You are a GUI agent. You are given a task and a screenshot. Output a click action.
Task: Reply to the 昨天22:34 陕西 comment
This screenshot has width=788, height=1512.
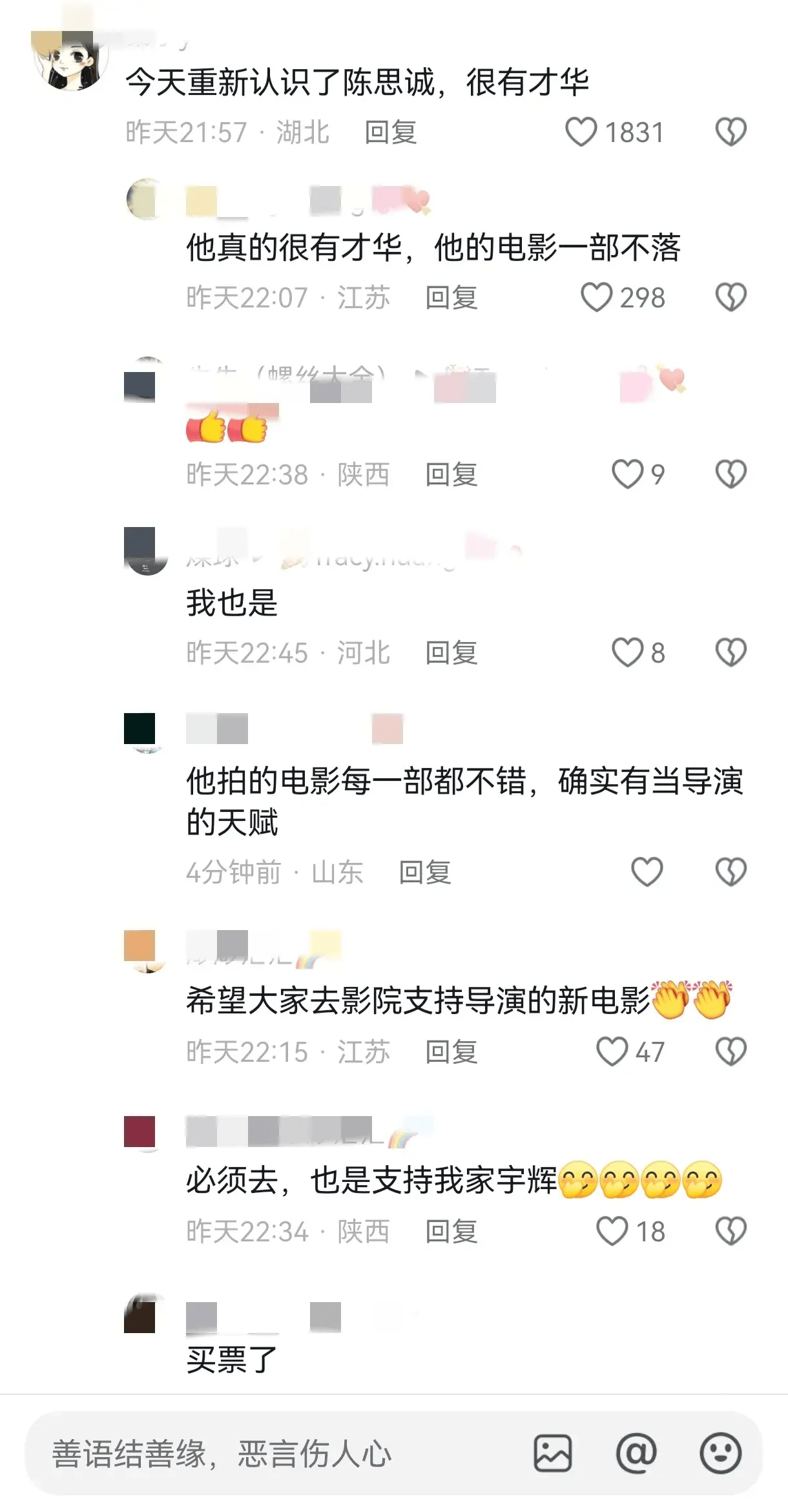[451, 1232]
